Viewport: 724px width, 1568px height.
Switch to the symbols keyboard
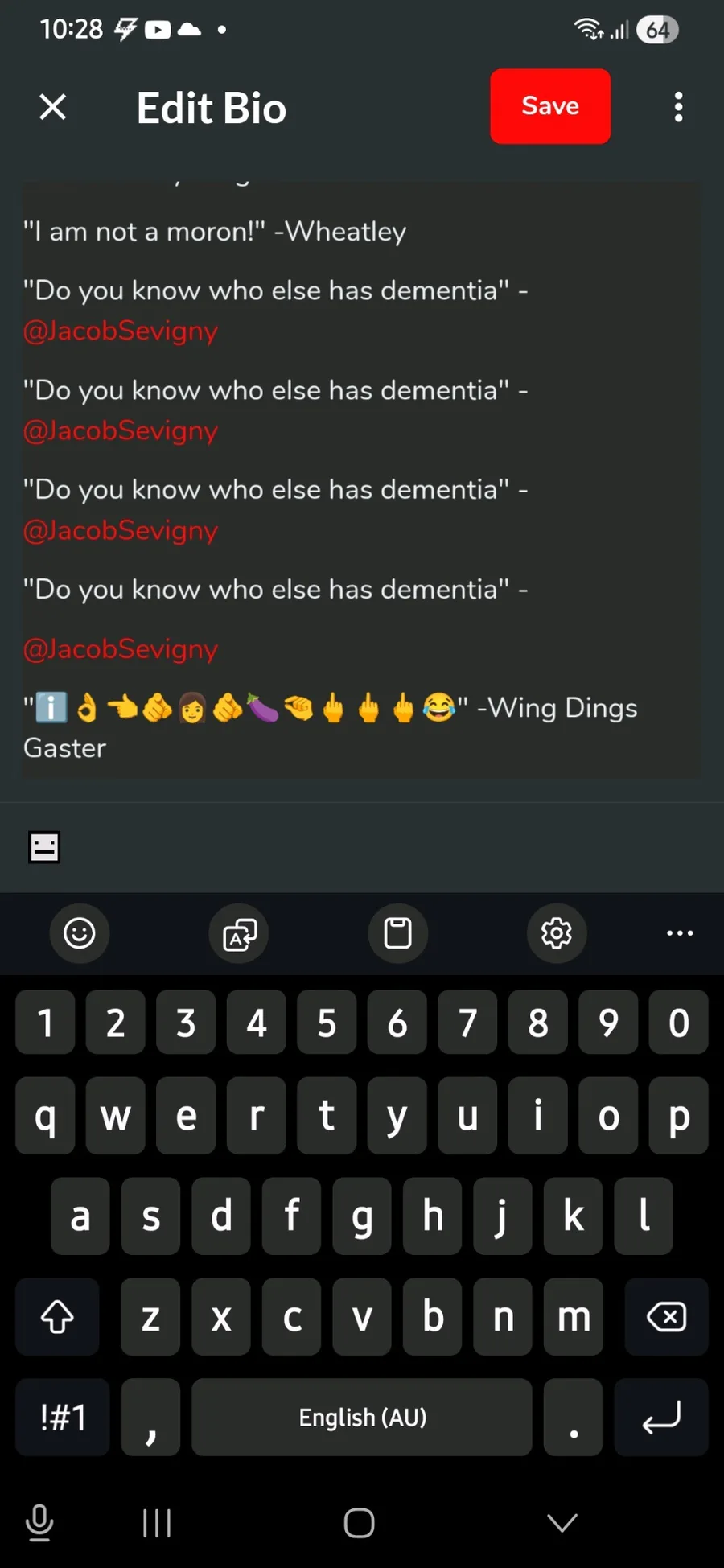coord(63,1417)
